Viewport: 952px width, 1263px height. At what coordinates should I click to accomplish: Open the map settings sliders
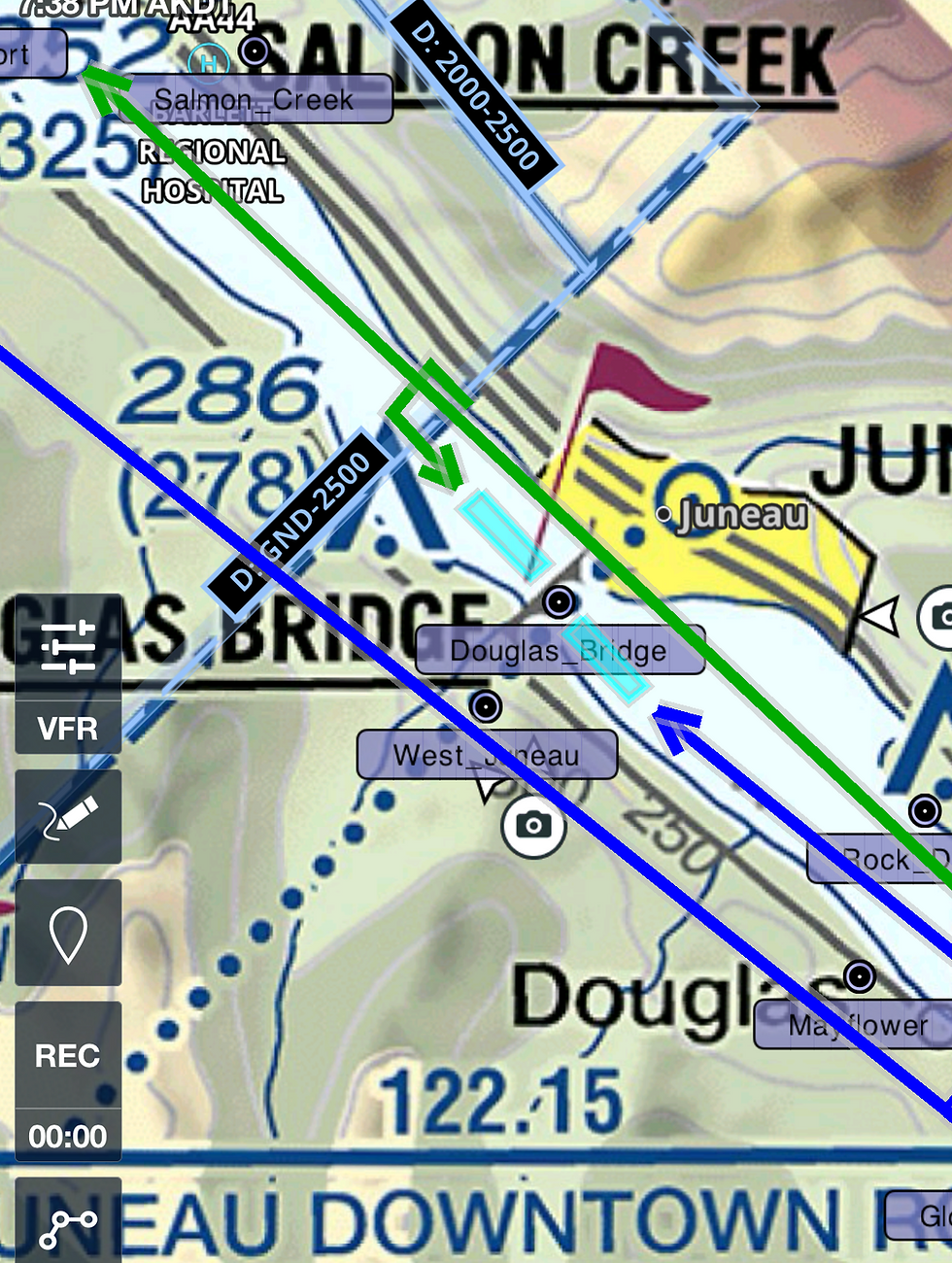pos(67,648)
